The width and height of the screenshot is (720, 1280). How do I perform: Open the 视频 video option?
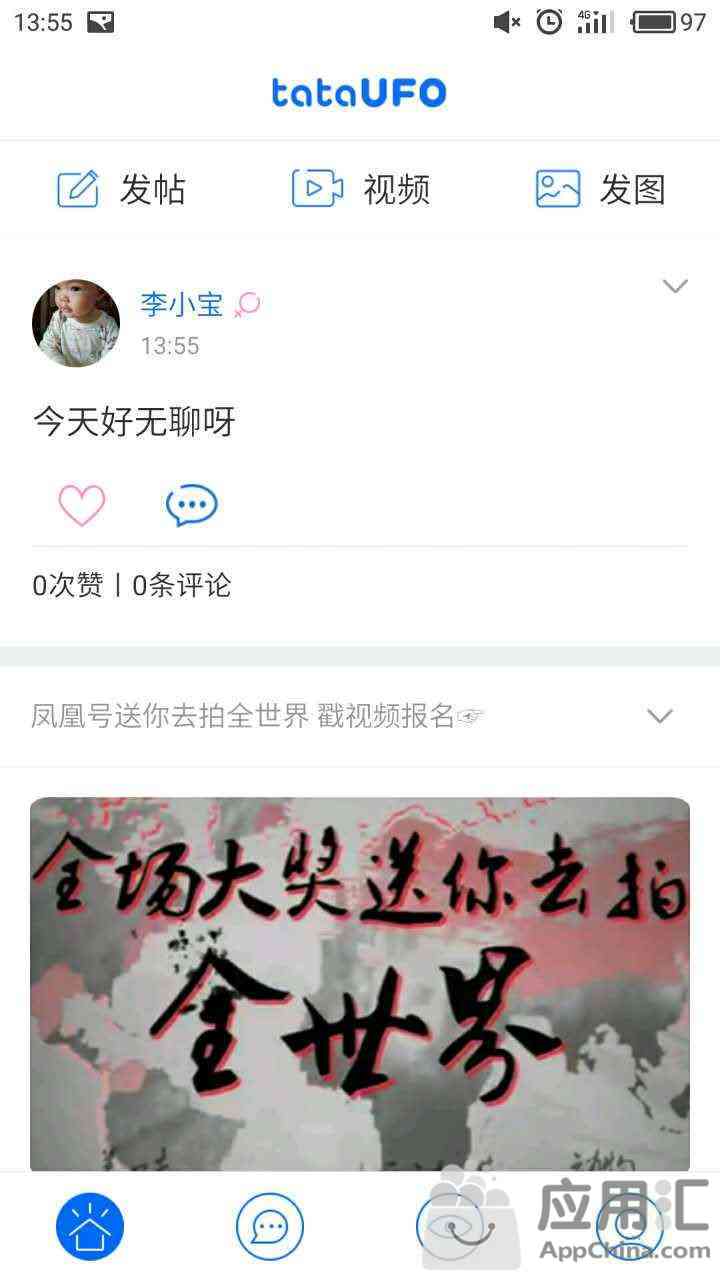(x=360, y=189)
